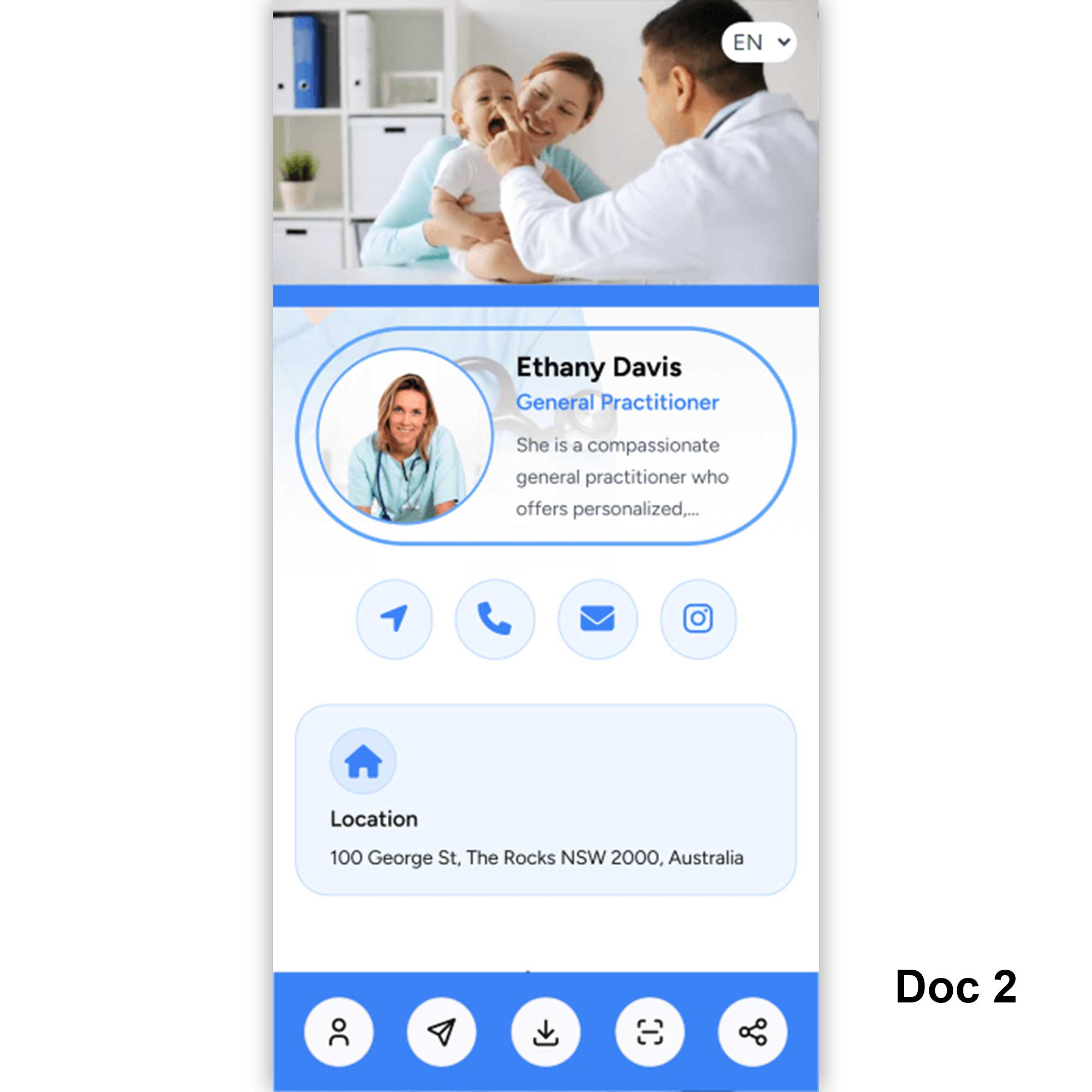1092x1092 pixels.
Task: Open the Location address card
Action: pos(545,800)
